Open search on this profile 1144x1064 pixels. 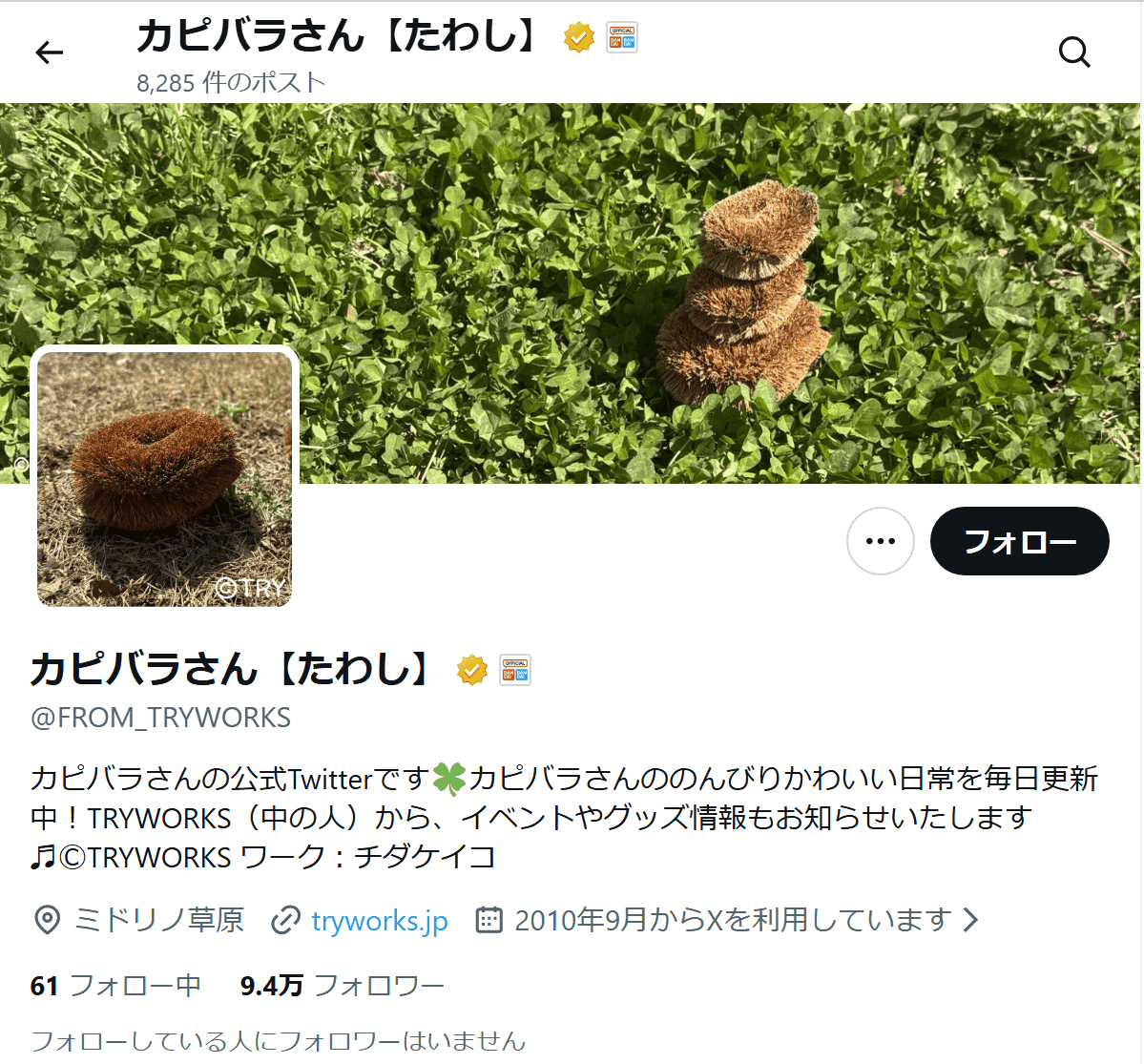(x=1074, y=52)
